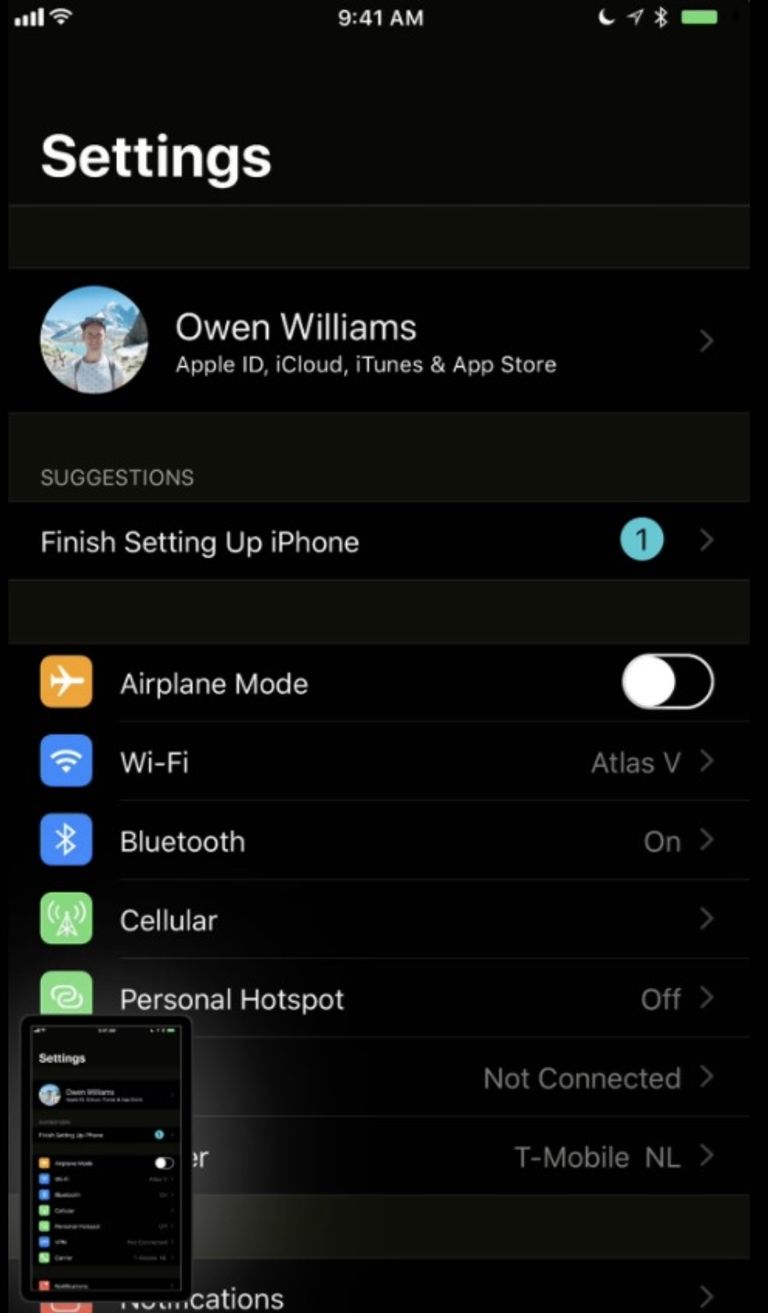Open Bluetooth settings via its chevron

[706, 841]
